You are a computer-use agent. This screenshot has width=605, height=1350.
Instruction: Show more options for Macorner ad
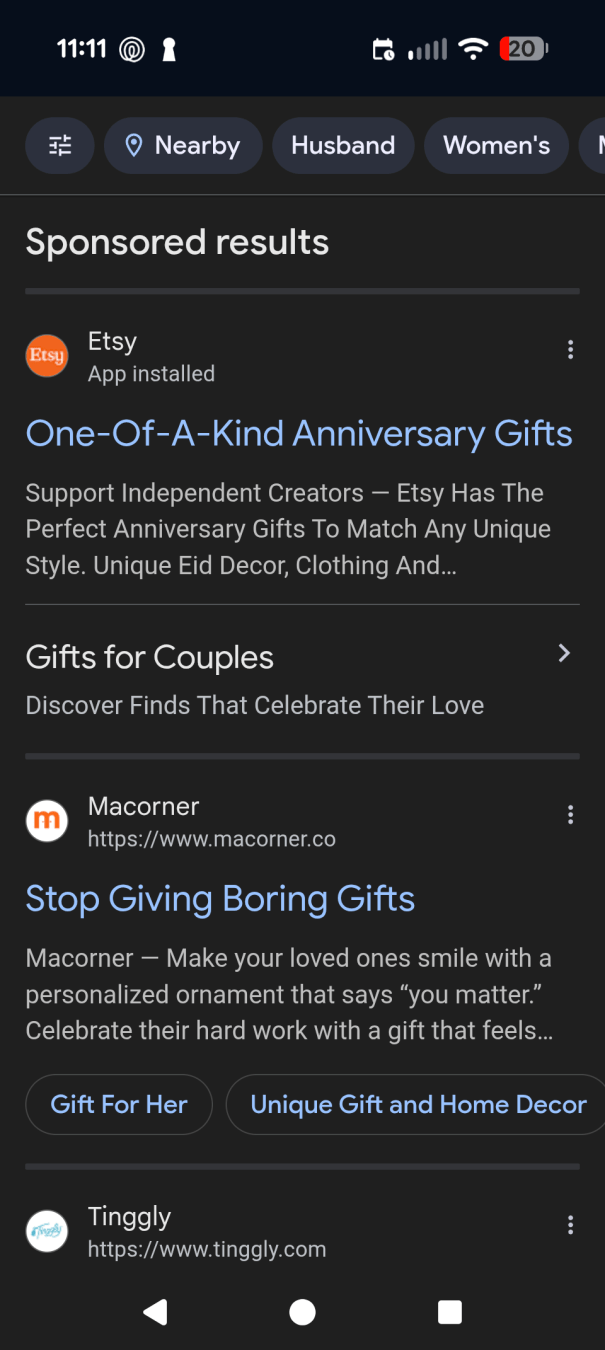tap(570, 815)
